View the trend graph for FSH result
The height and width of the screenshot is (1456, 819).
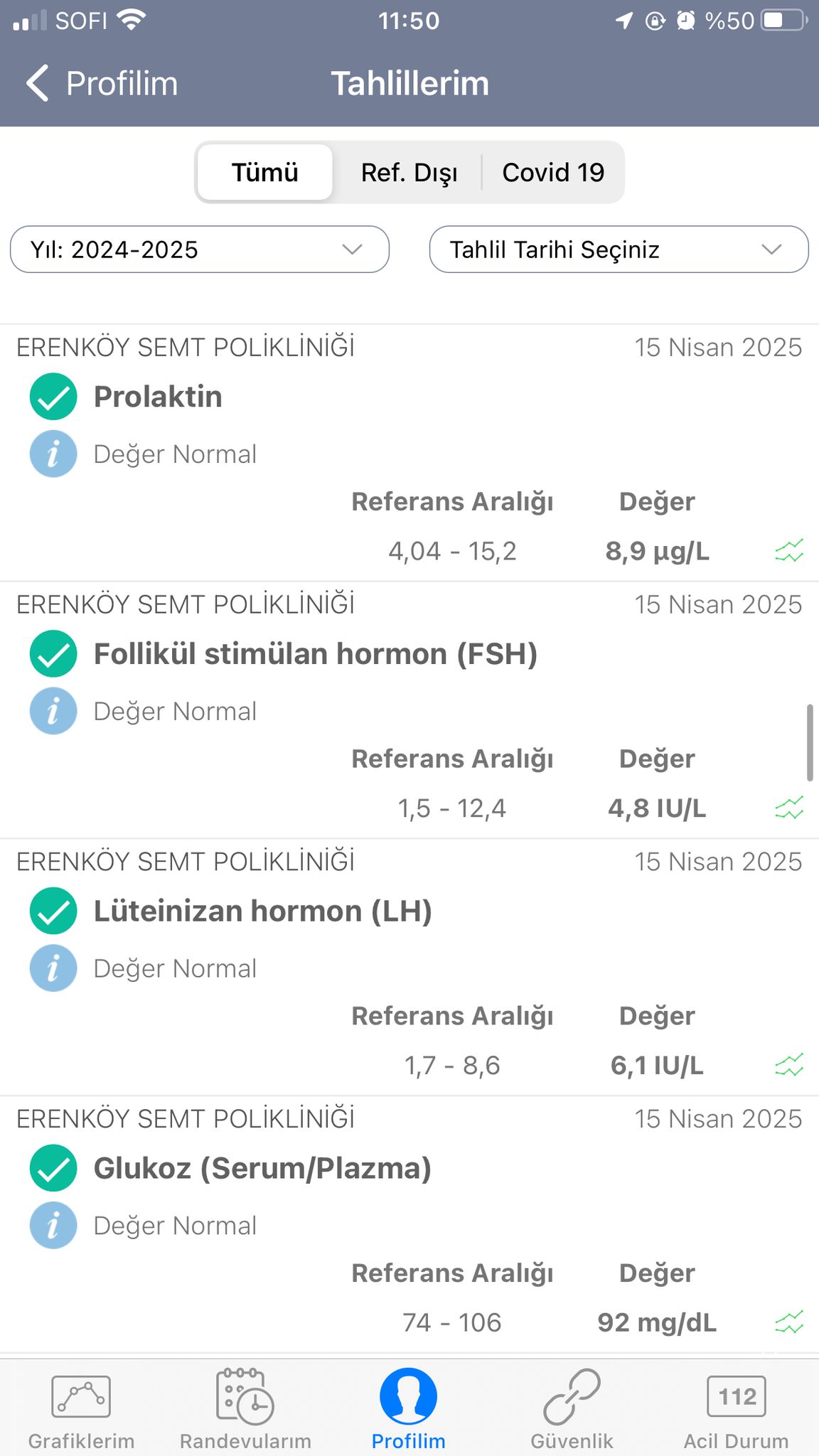coord(789,808)
